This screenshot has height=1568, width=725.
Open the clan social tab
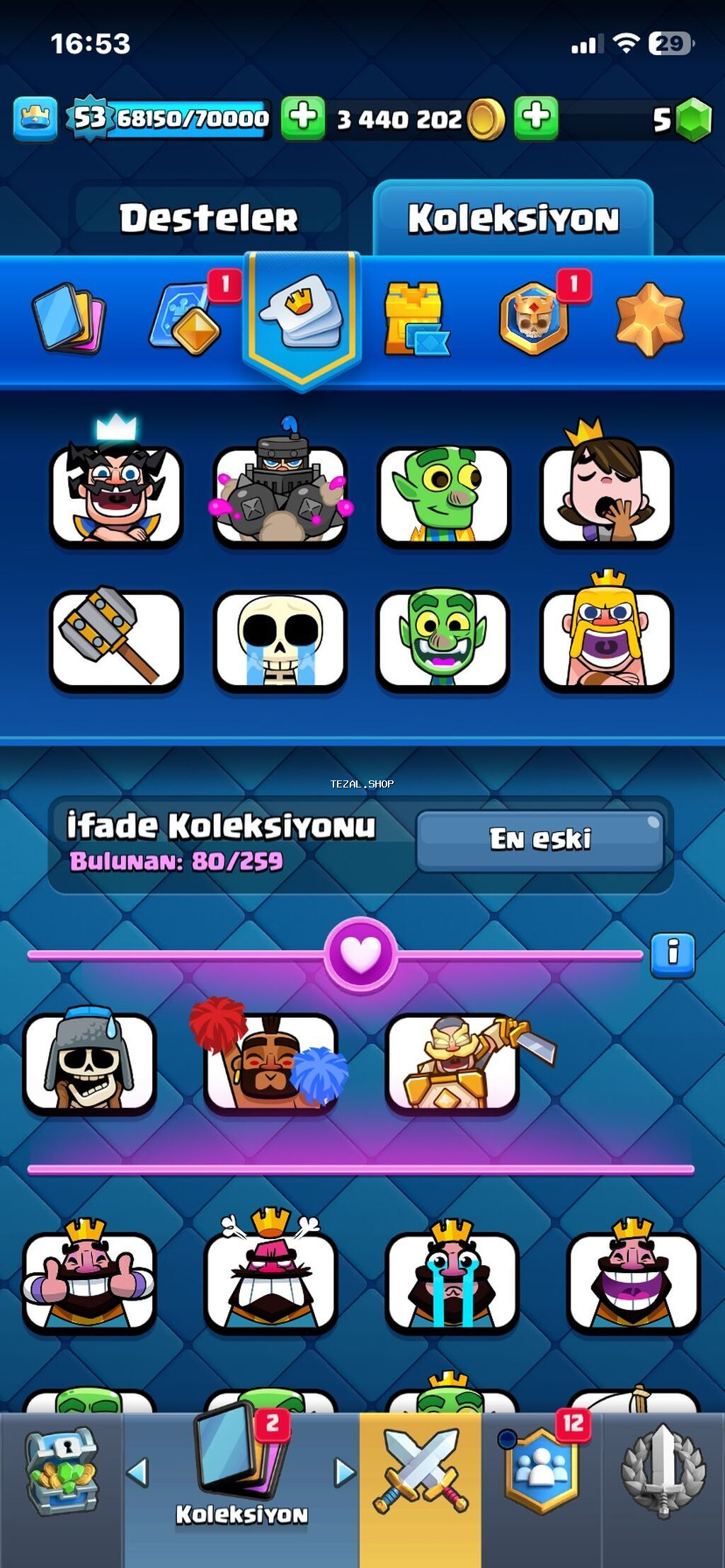pos(542,1470)
